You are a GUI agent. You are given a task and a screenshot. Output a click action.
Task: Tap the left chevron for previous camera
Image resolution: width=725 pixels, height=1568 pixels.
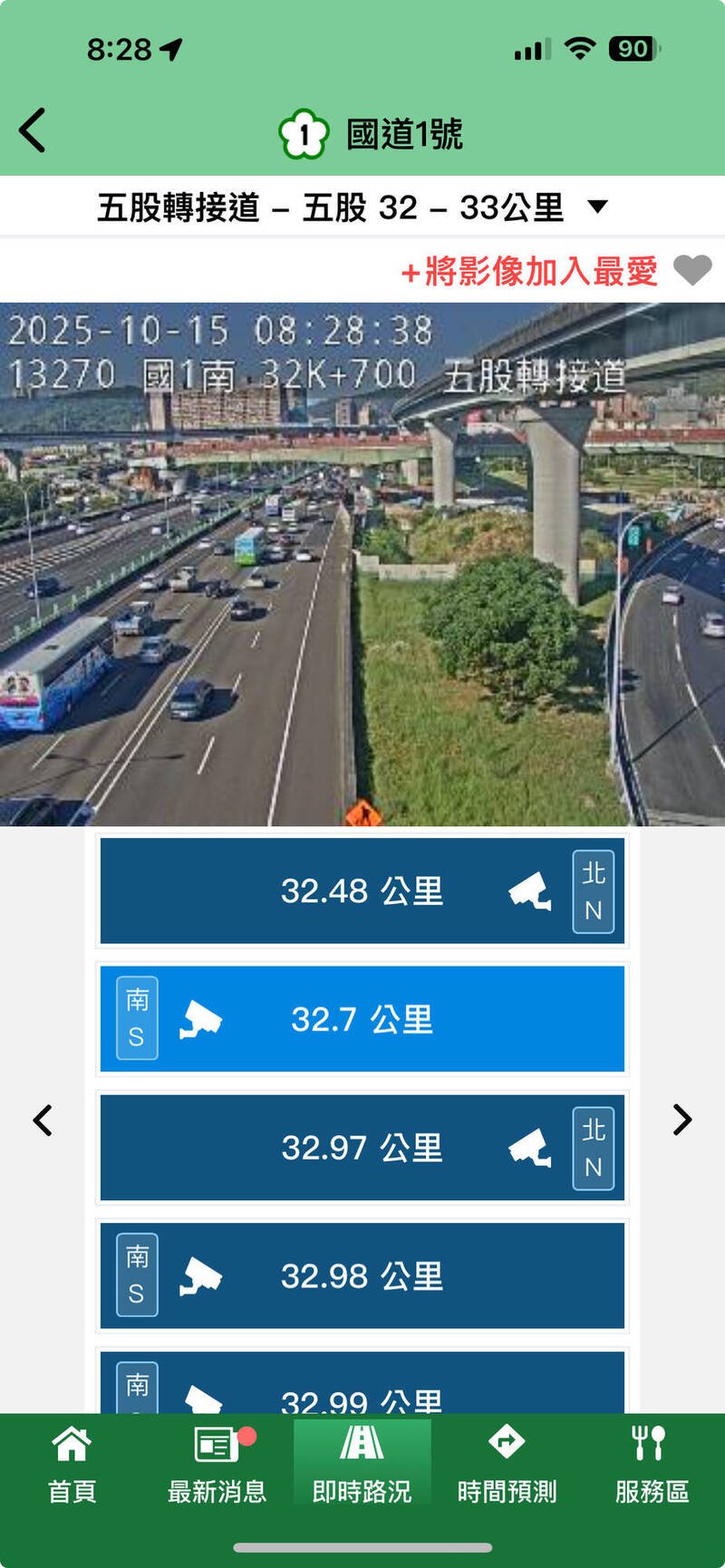(x=43, y=1121)
